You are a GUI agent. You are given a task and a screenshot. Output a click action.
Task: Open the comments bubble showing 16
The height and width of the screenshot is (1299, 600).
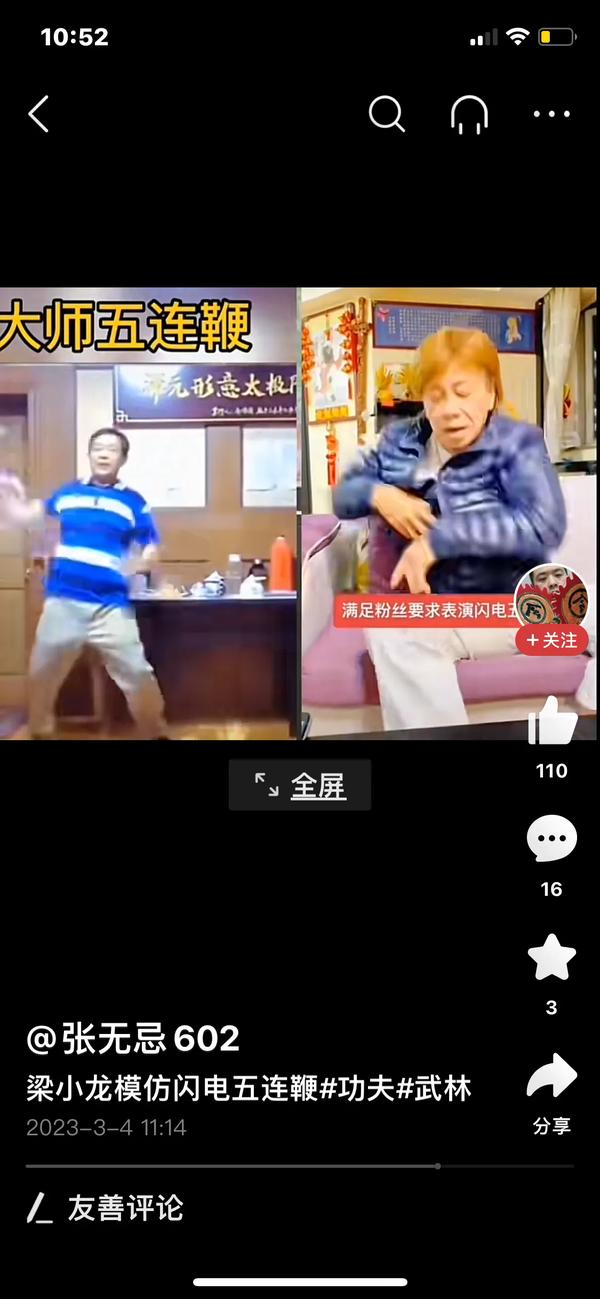point(552,839)
